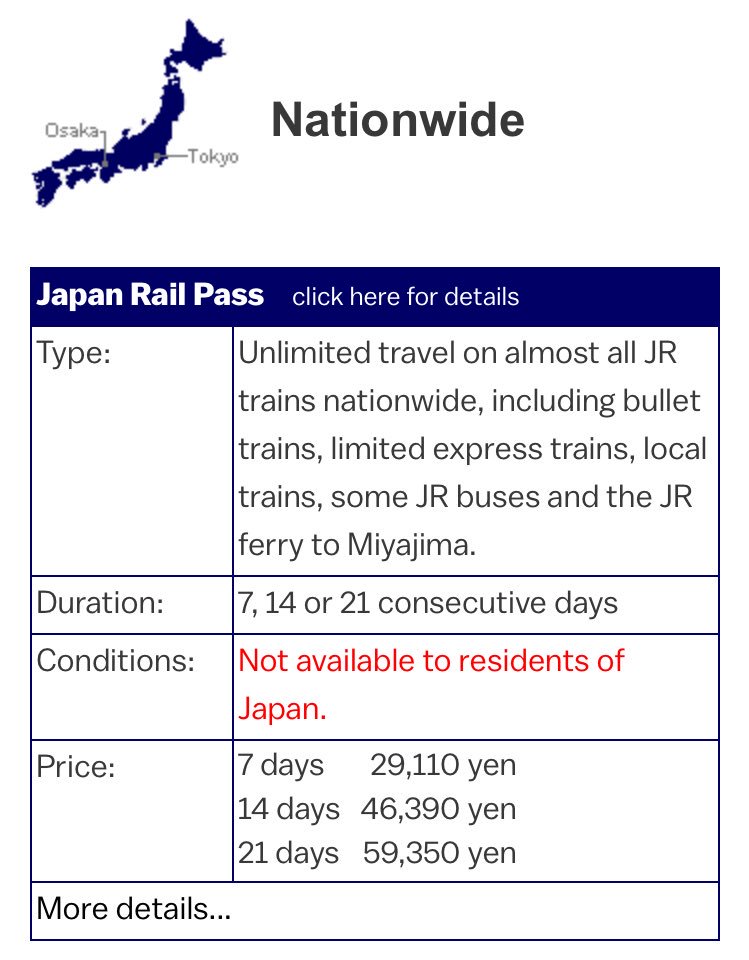Viewport: 749px width, 960px height.
Task: Tap the 'click here for details' link
Action: click(405, 297)
